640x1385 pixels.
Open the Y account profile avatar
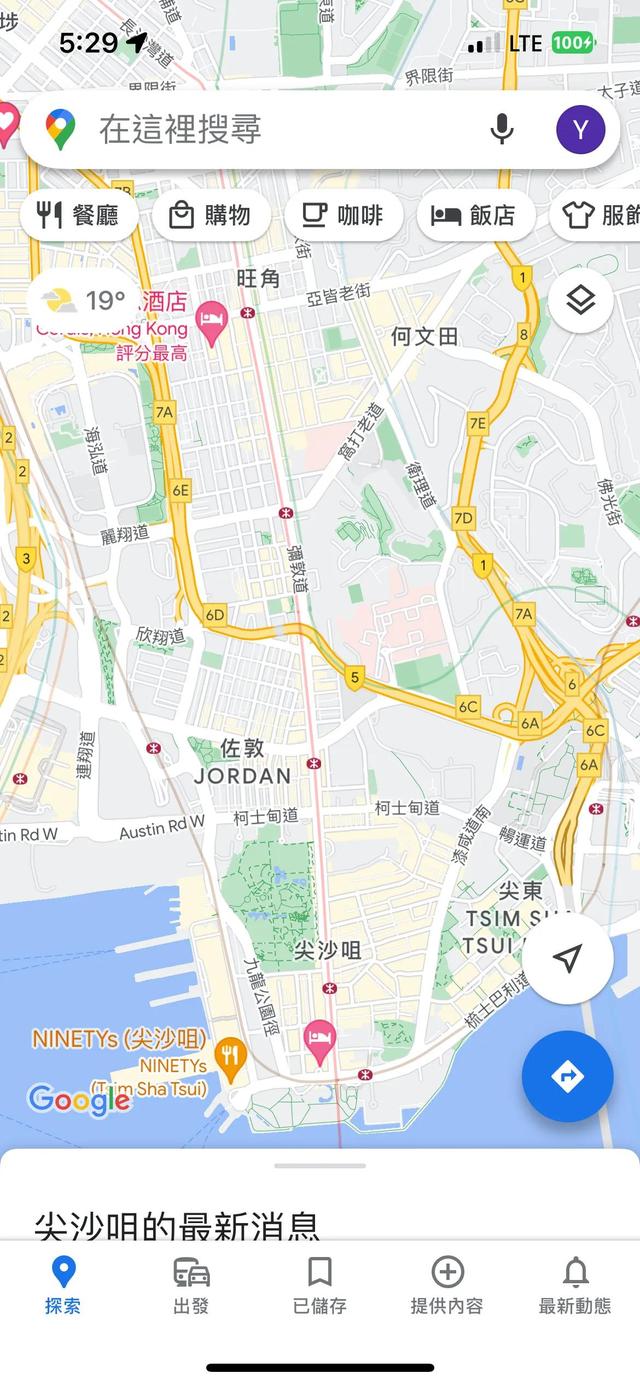point(581,129)
